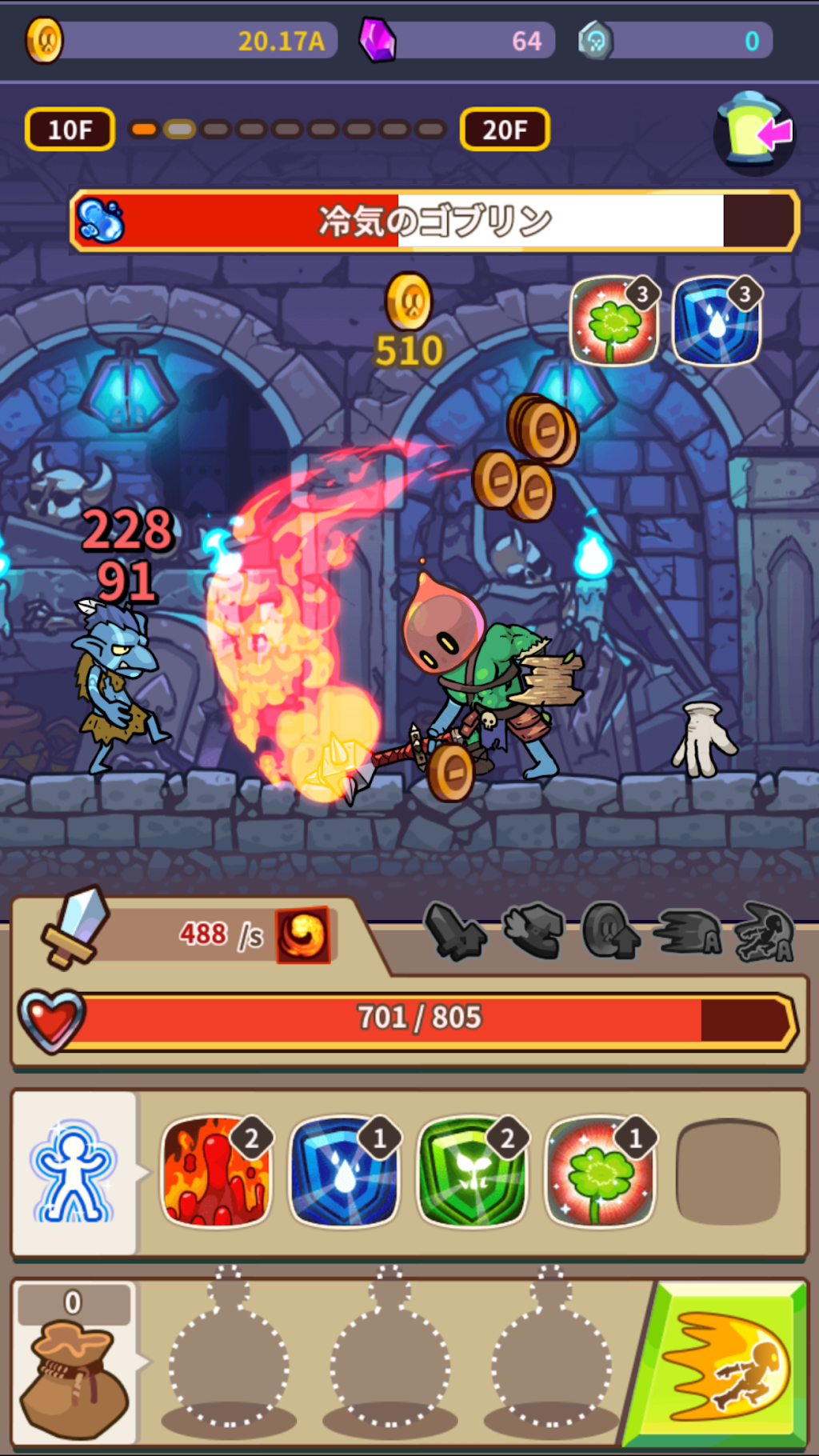Screen dimensions: 819x1456
Task: Tap the fire lava skill card
Action: point(216,1171)
